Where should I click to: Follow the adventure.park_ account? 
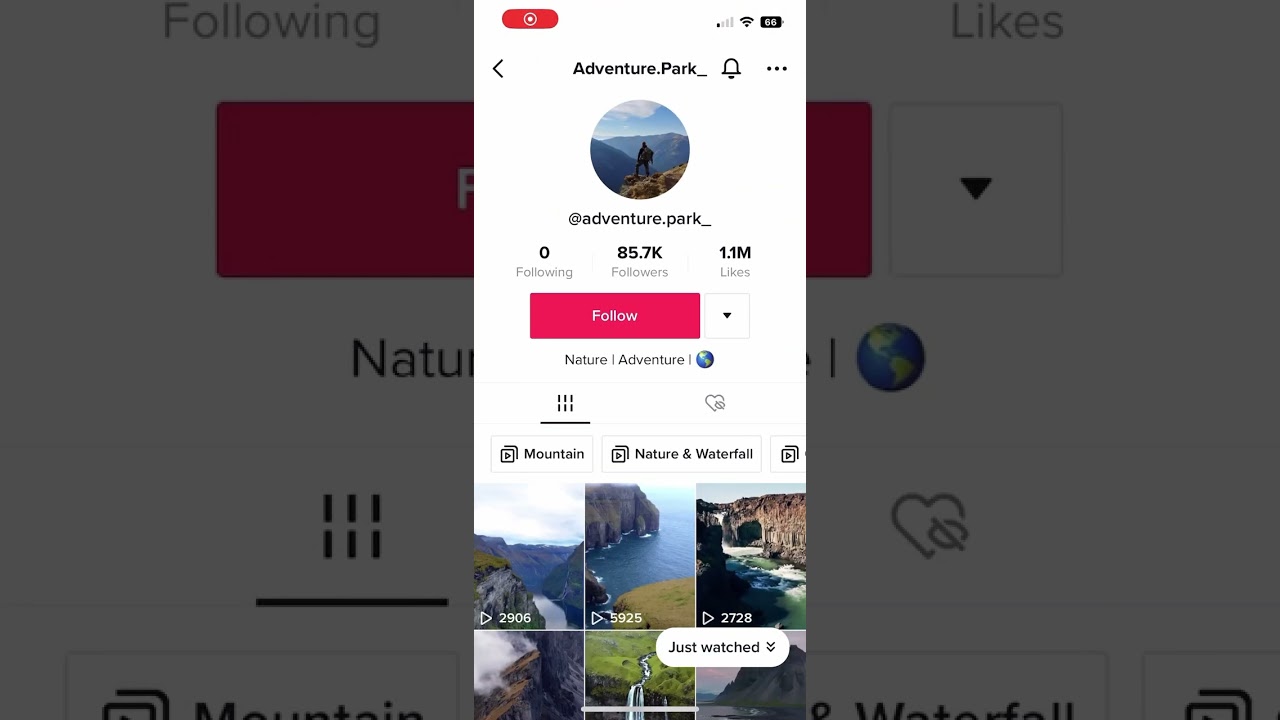coord(614,316)
